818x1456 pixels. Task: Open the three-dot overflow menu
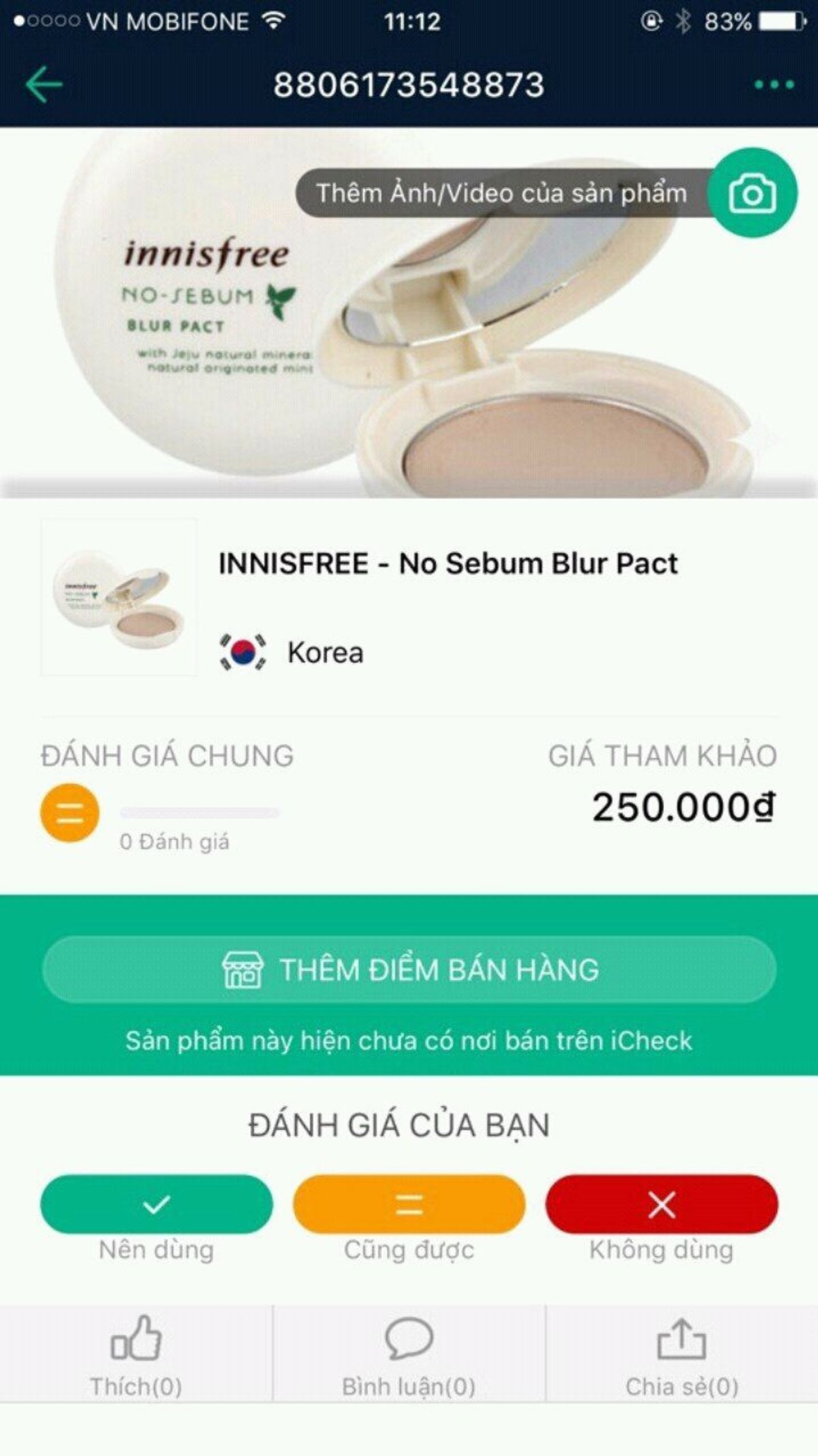(774, 85)
